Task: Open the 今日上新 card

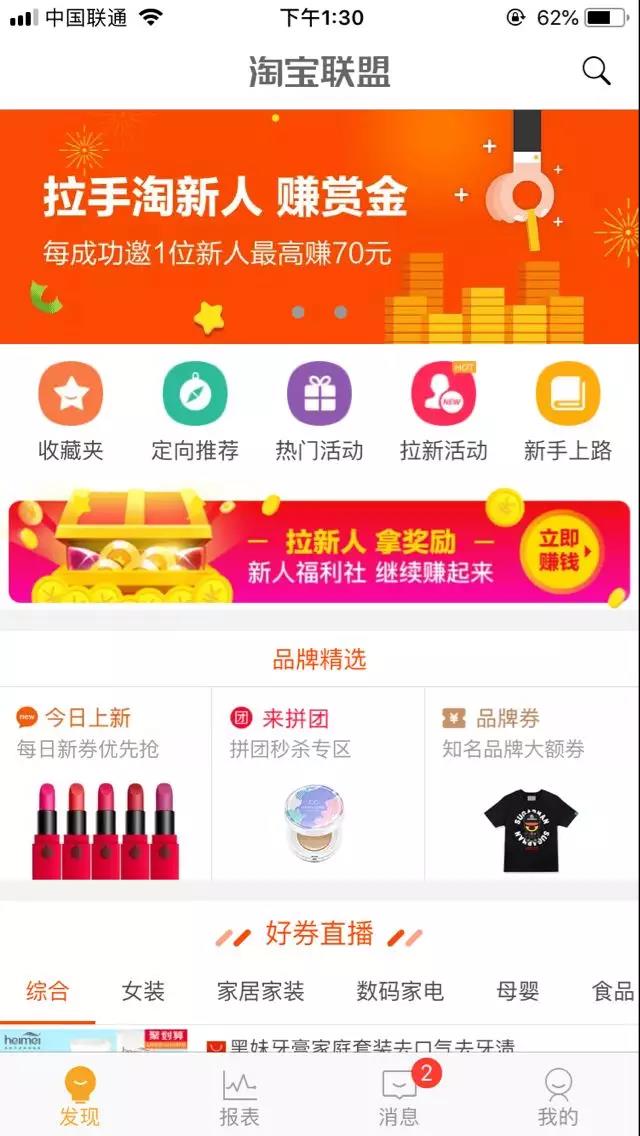Action: coord(105,783)
